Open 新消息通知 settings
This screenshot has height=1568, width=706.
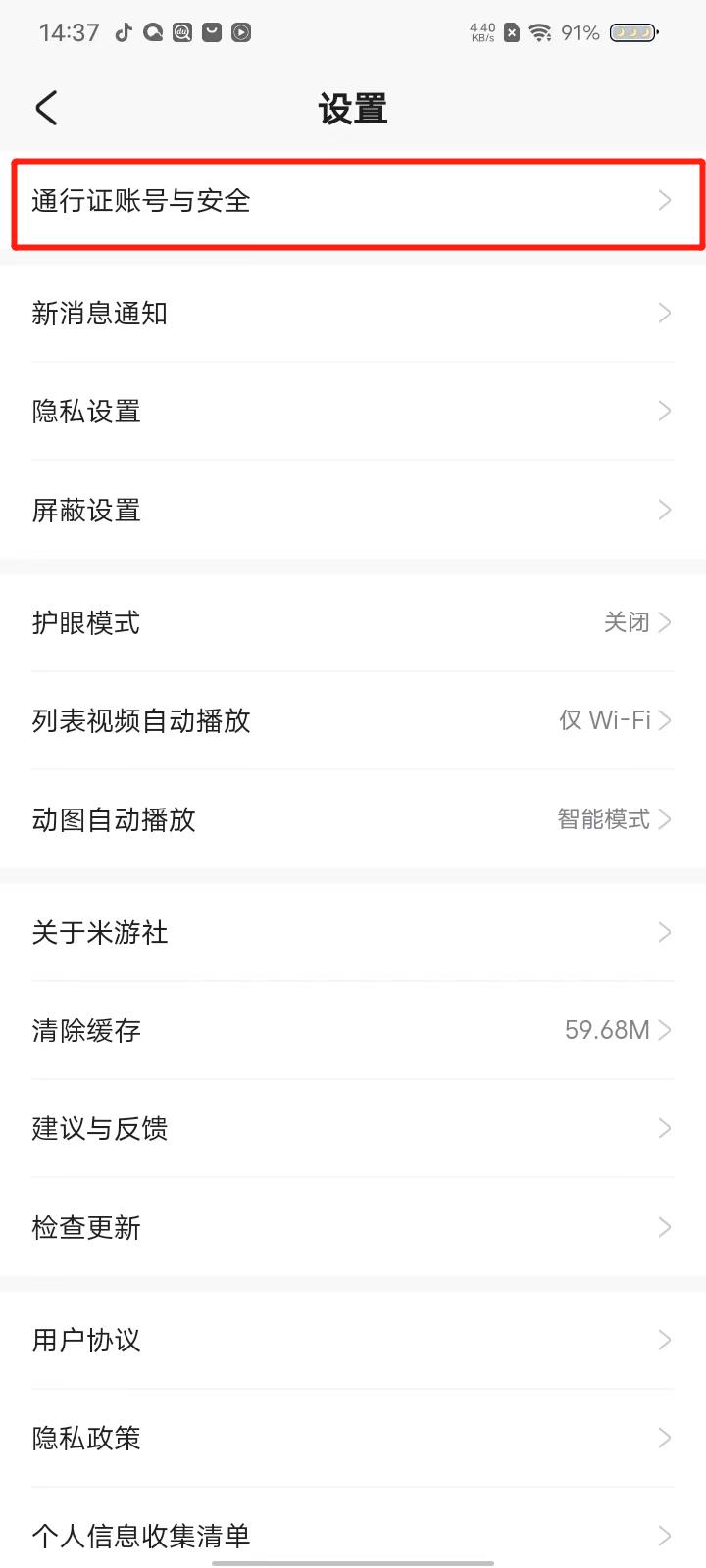[353, 314]
